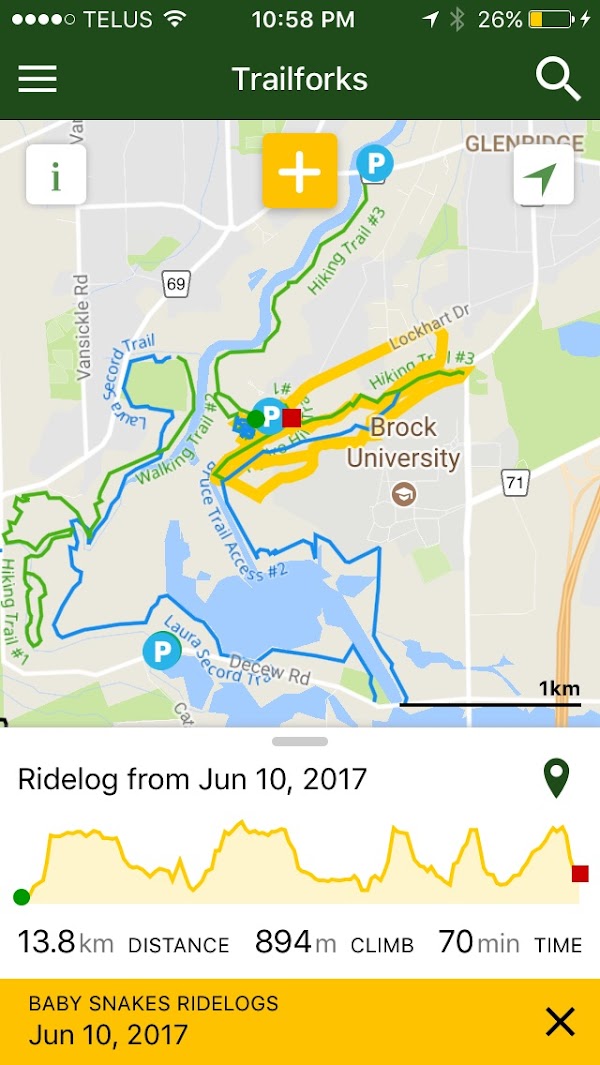Center map on my current location
Viewport: 600px width, 1065px height.
[x=543, y=175]
